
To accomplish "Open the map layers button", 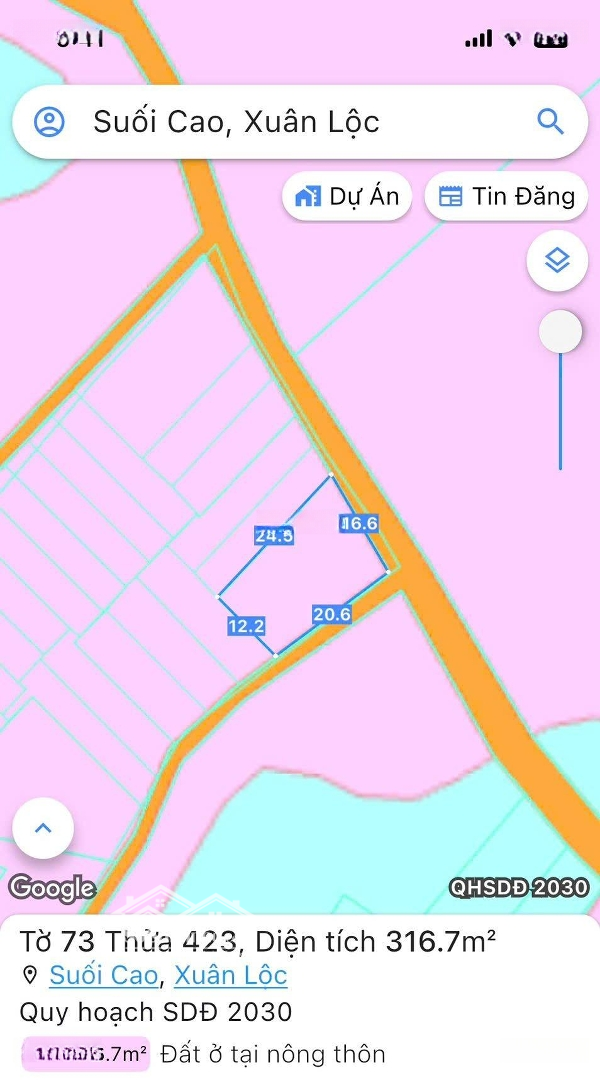I will coord(557,261).
